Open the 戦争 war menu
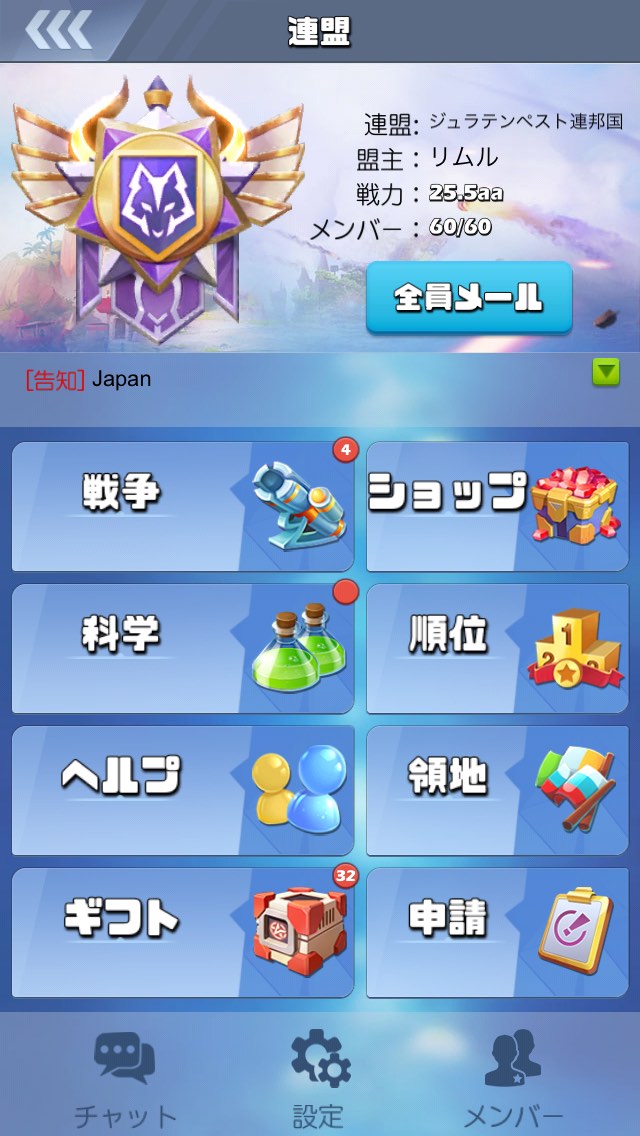This screenshot has width=640, height=1136. [183, 506]
